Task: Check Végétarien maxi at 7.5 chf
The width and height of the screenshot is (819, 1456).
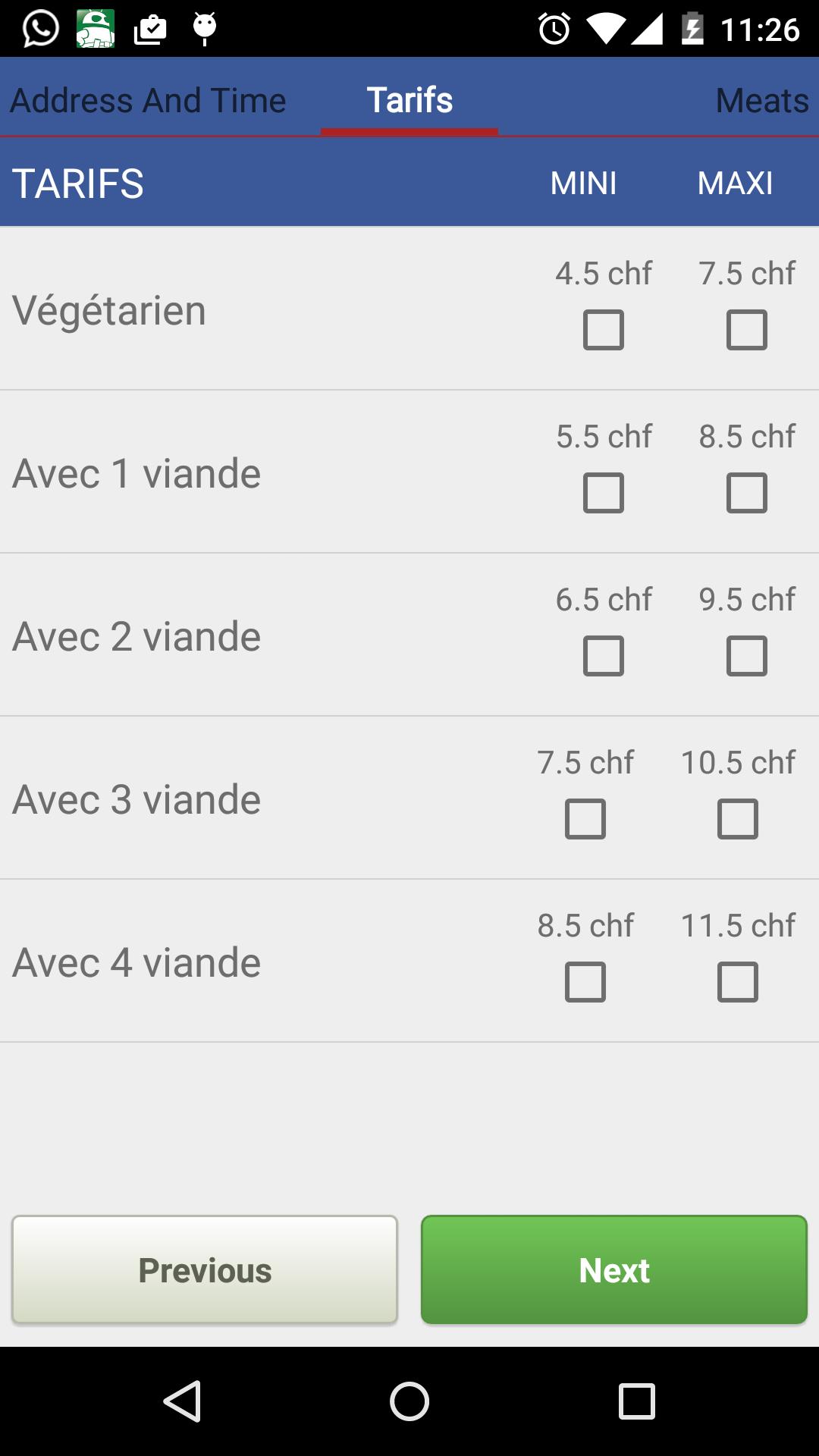Action: tap(747, 330)
